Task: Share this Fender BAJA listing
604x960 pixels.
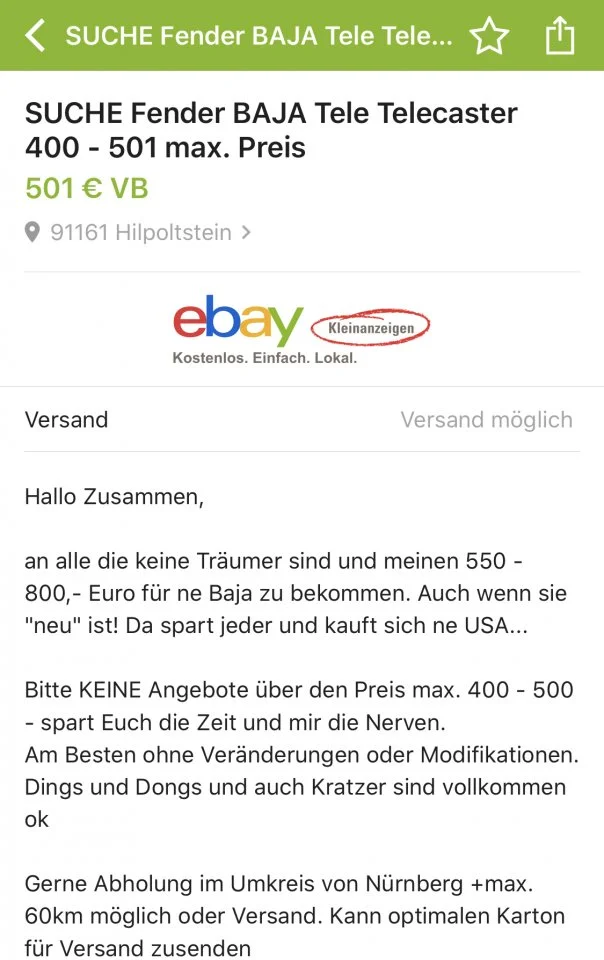Action: point(560,36)
